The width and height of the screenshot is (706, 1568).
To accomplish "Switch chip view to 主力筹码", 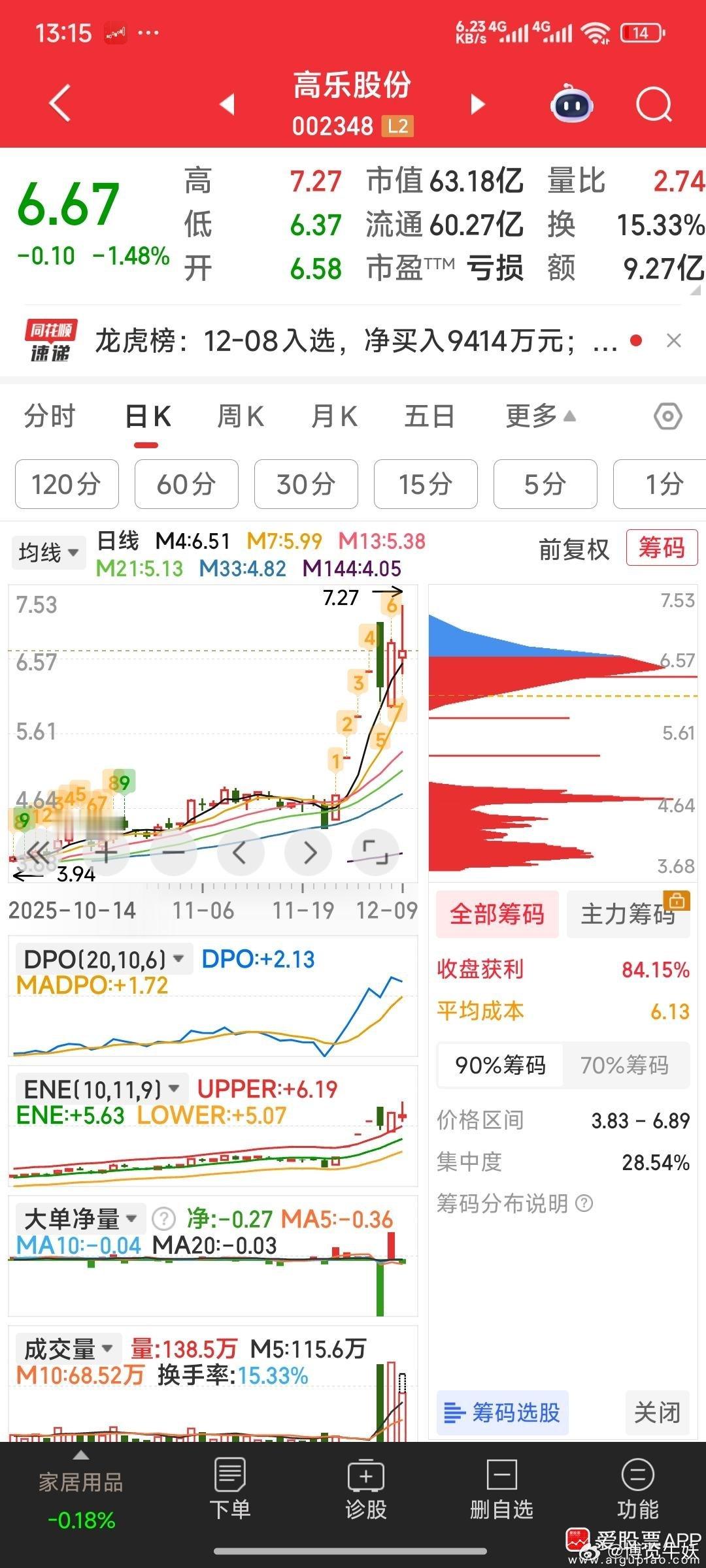I will pos(628,915).
